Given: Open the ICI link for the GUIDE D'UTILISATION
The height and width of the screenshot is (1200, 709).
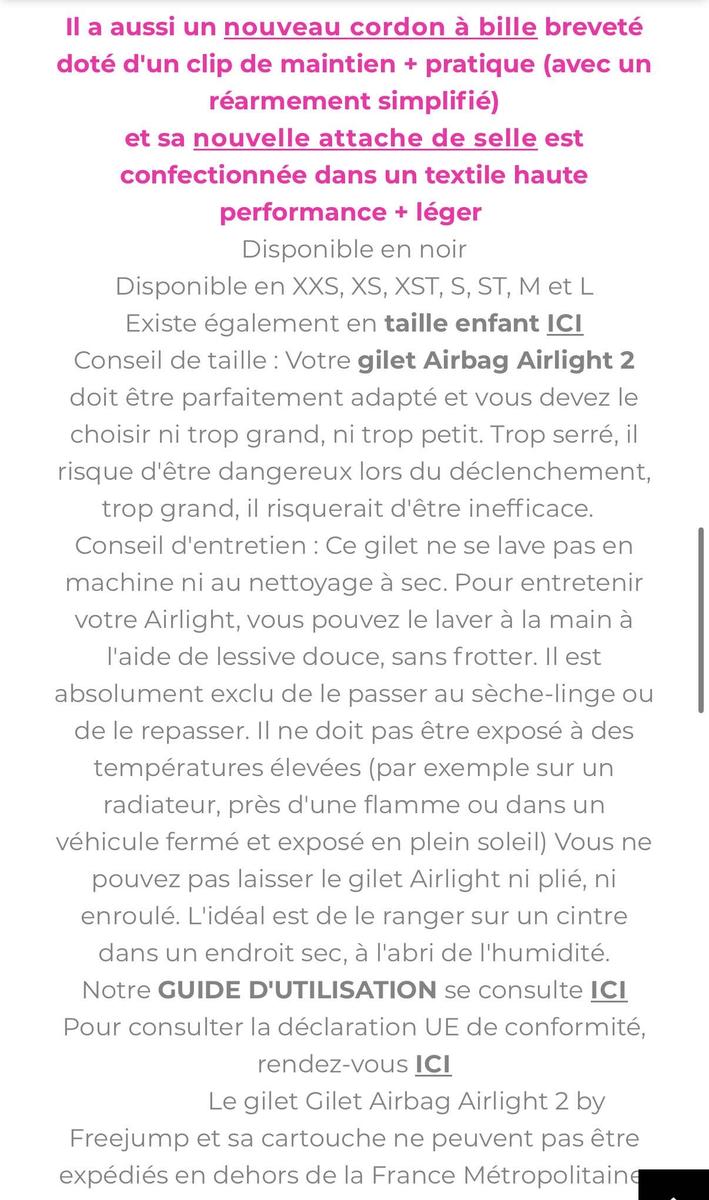Looking at the screenshot, I should click(x=608, y=990).
